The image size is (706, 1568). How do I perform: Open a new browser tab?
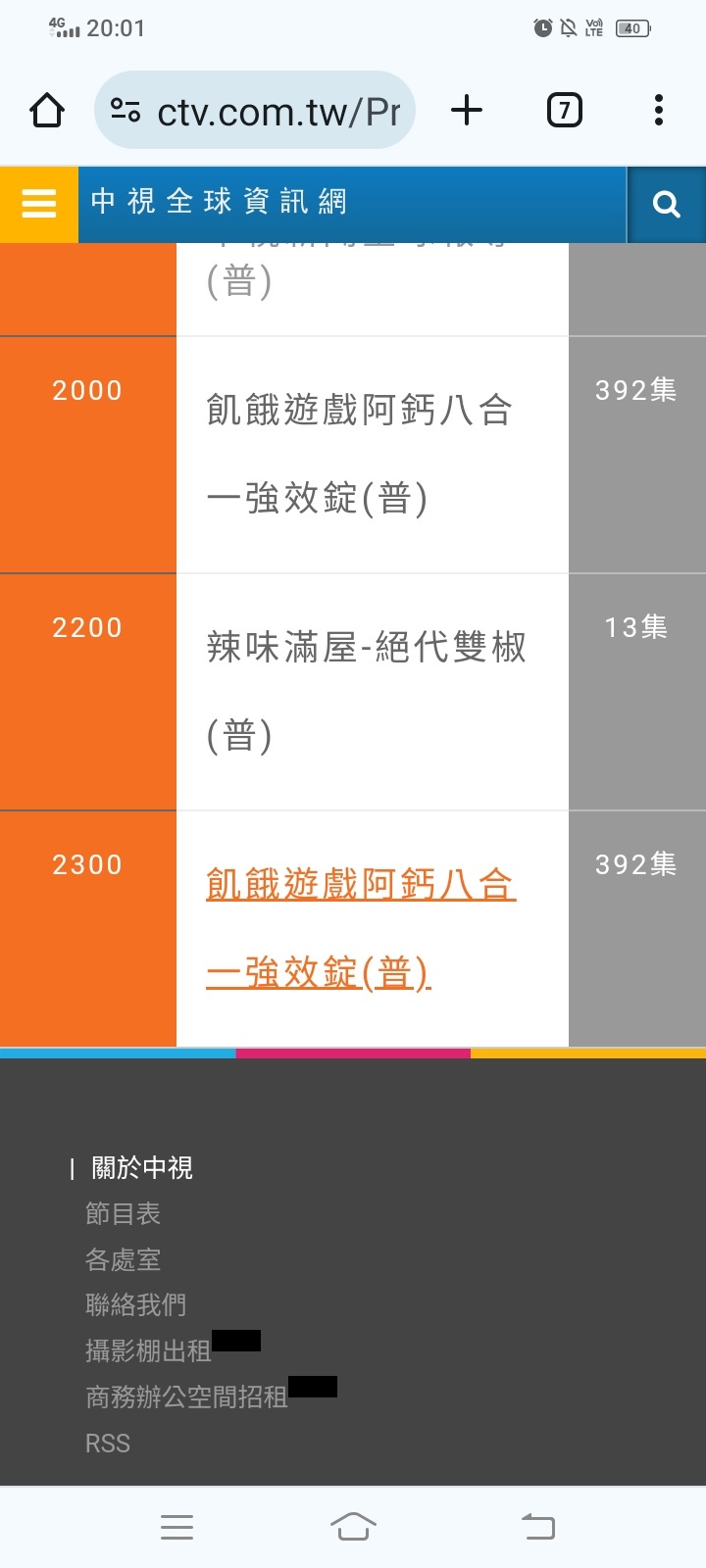coord(467,111)
